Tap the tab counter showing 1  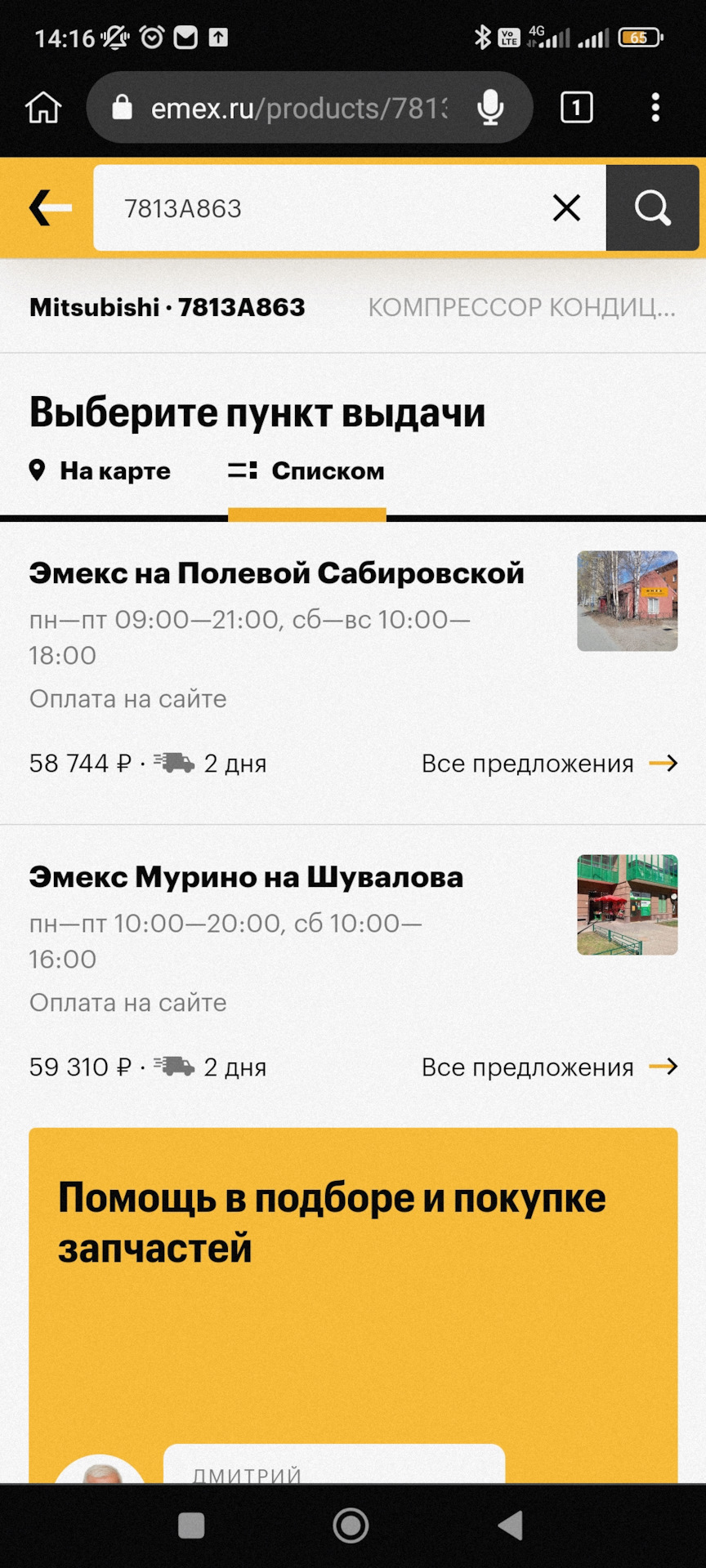(576, 106)
